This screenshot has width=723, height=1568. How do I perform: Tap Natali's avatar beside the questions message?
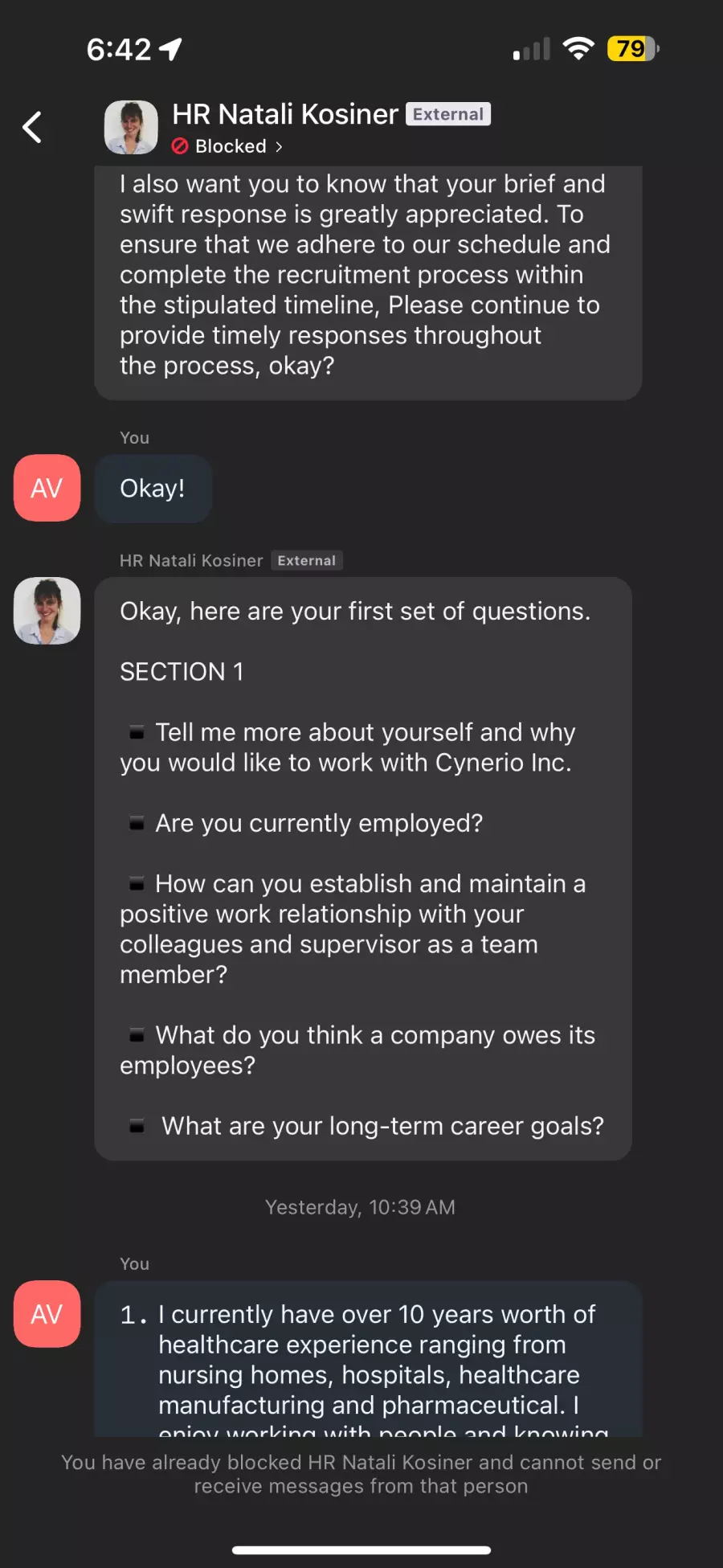coord(47,611)
